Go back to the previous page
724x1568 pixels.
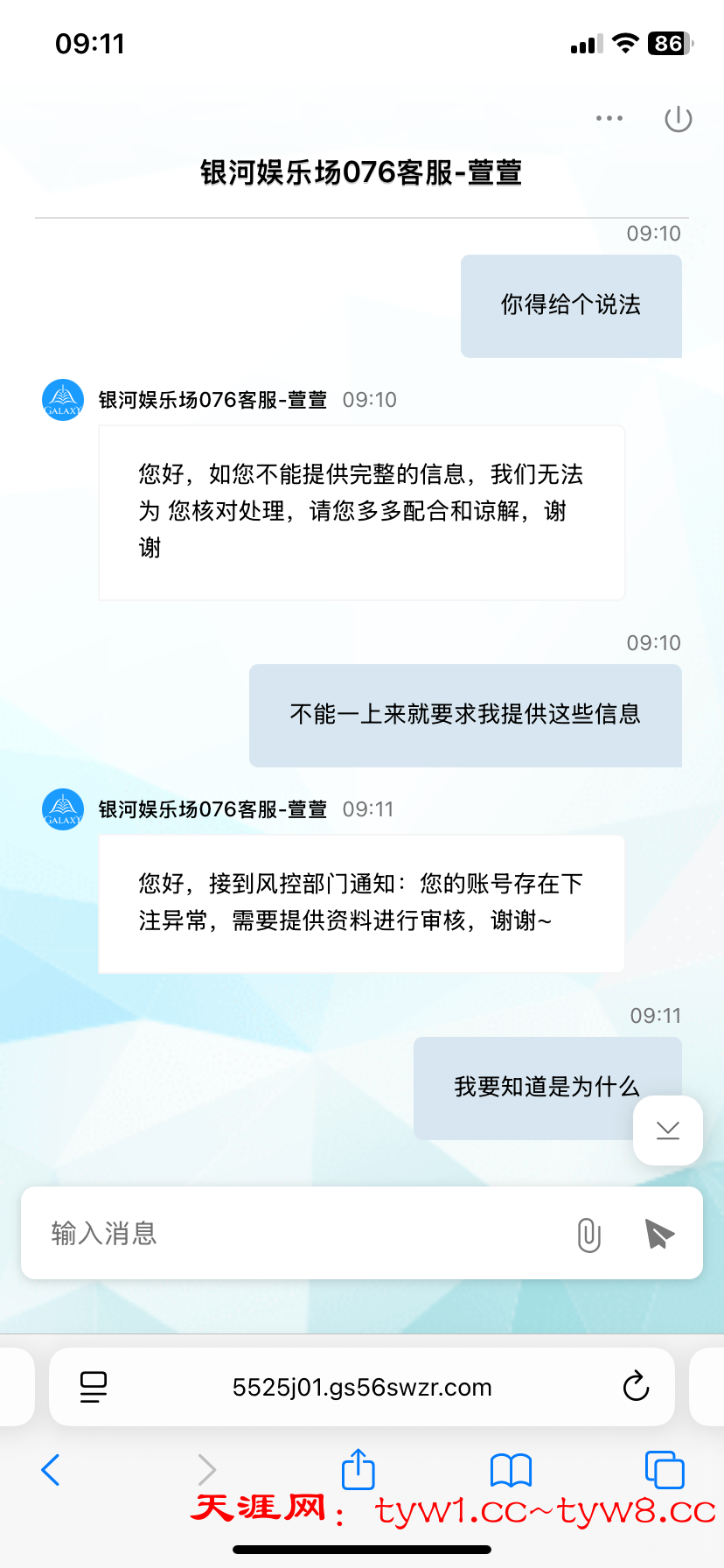[x=51, y=1470]
